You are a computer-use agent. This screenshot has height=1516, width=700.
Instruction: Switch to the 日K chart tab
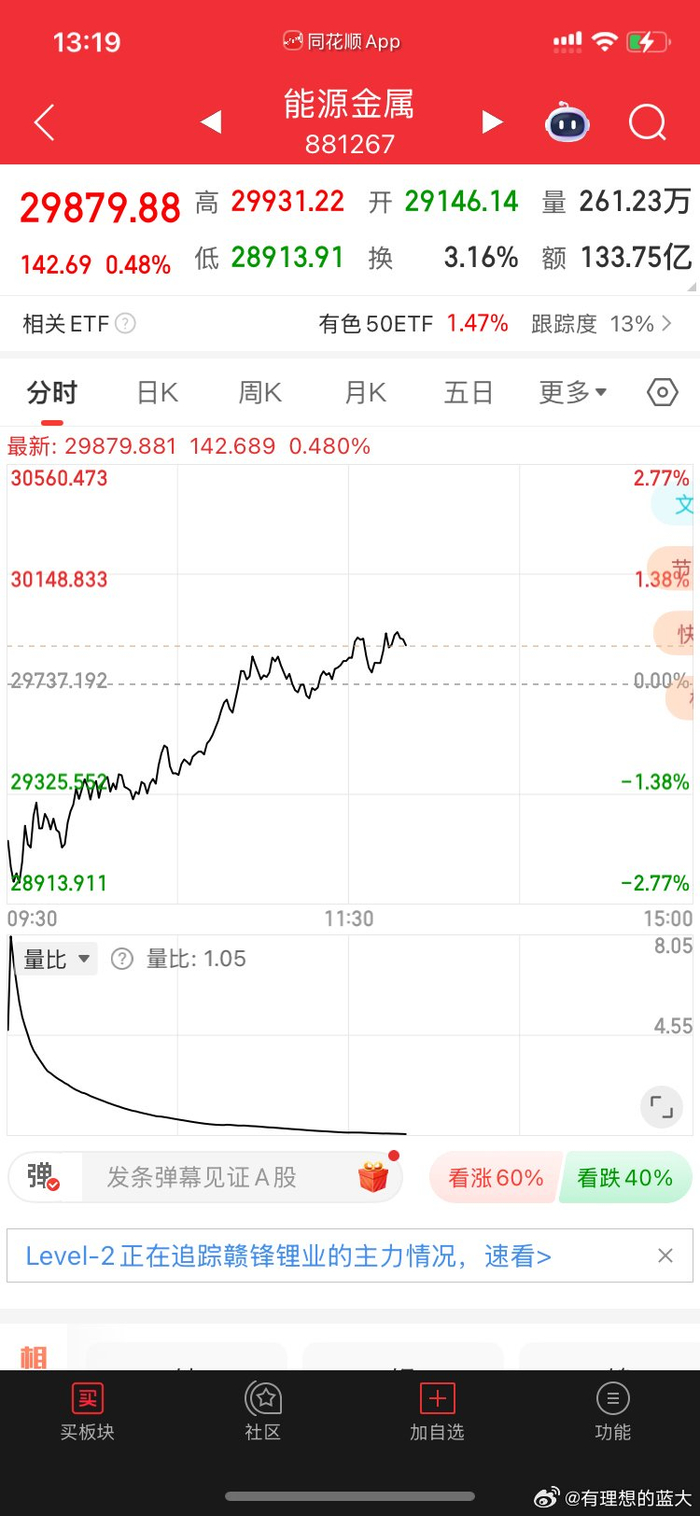(x=157, y=393)
